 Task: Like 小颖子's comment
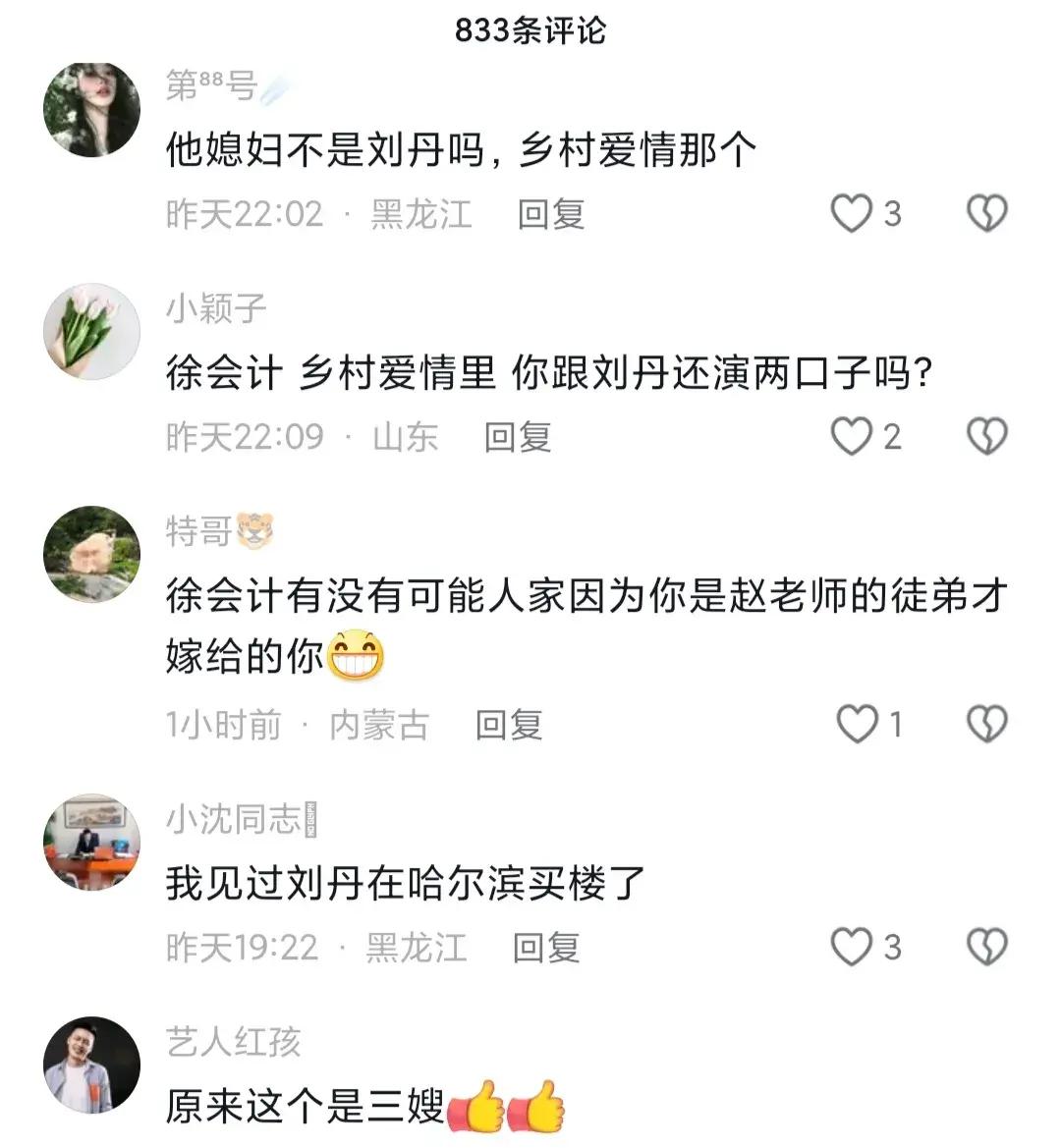(x=852, y=436)
